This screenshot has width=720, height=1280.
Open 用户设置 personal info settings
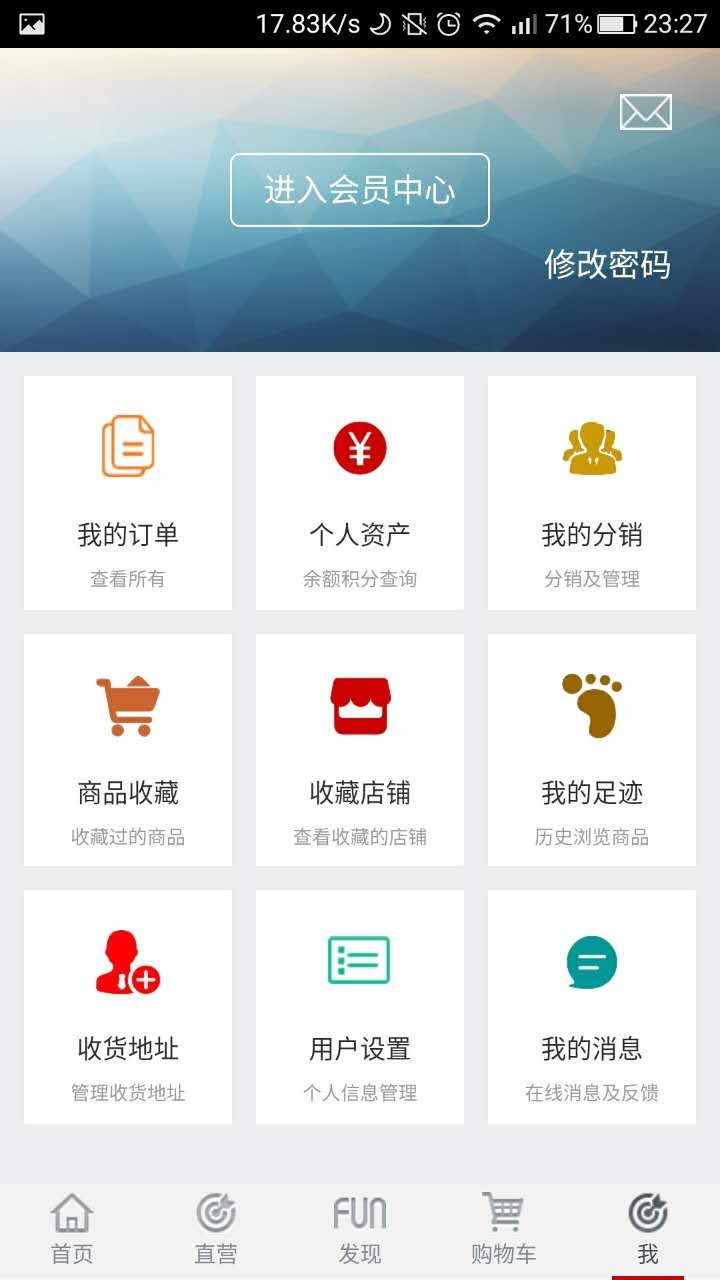(x=360, y=1007)
